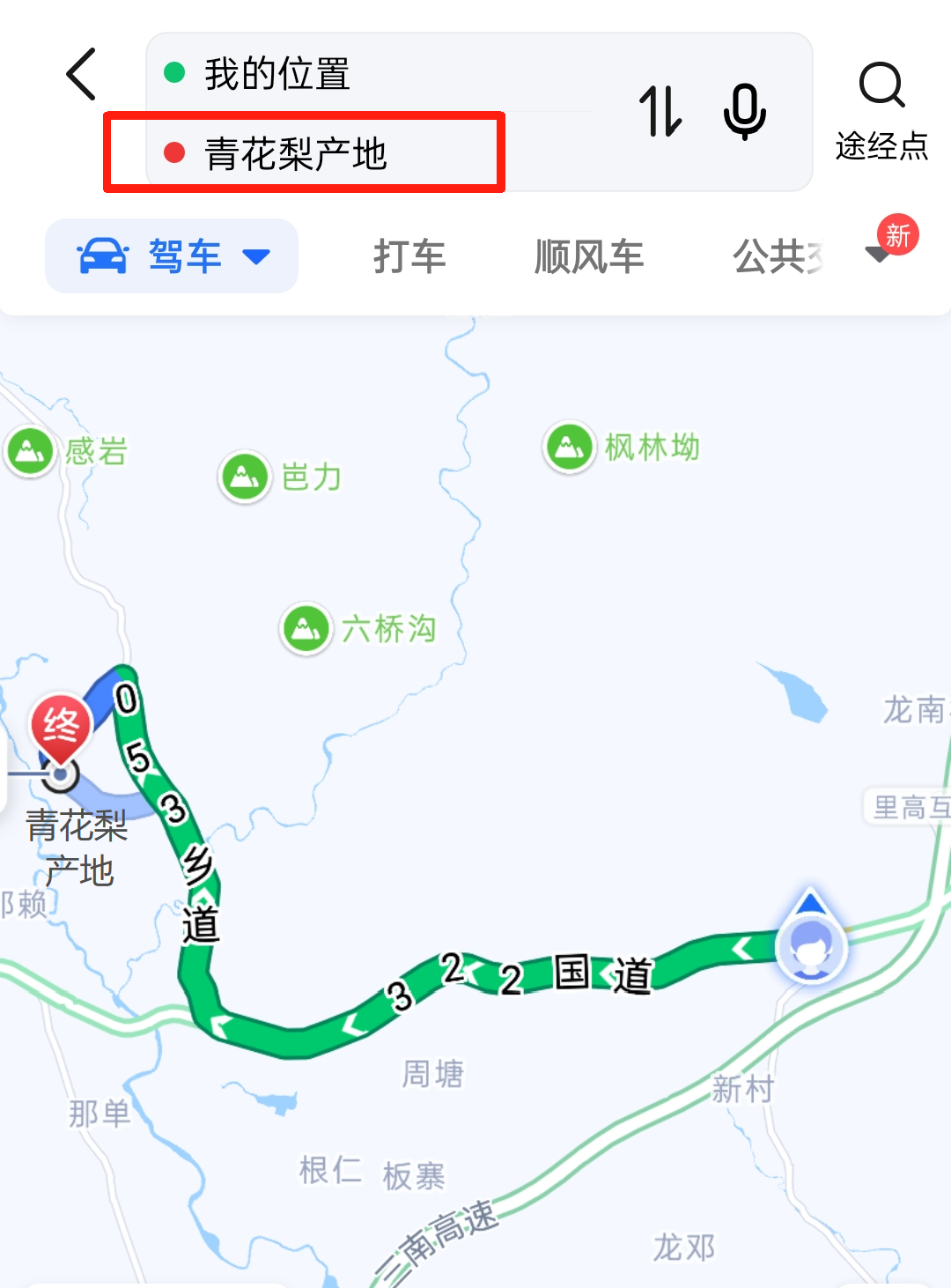Screen dimensions: 951x1288
Task: Select the 终 destination marker on map
Action: coord(61,729)
